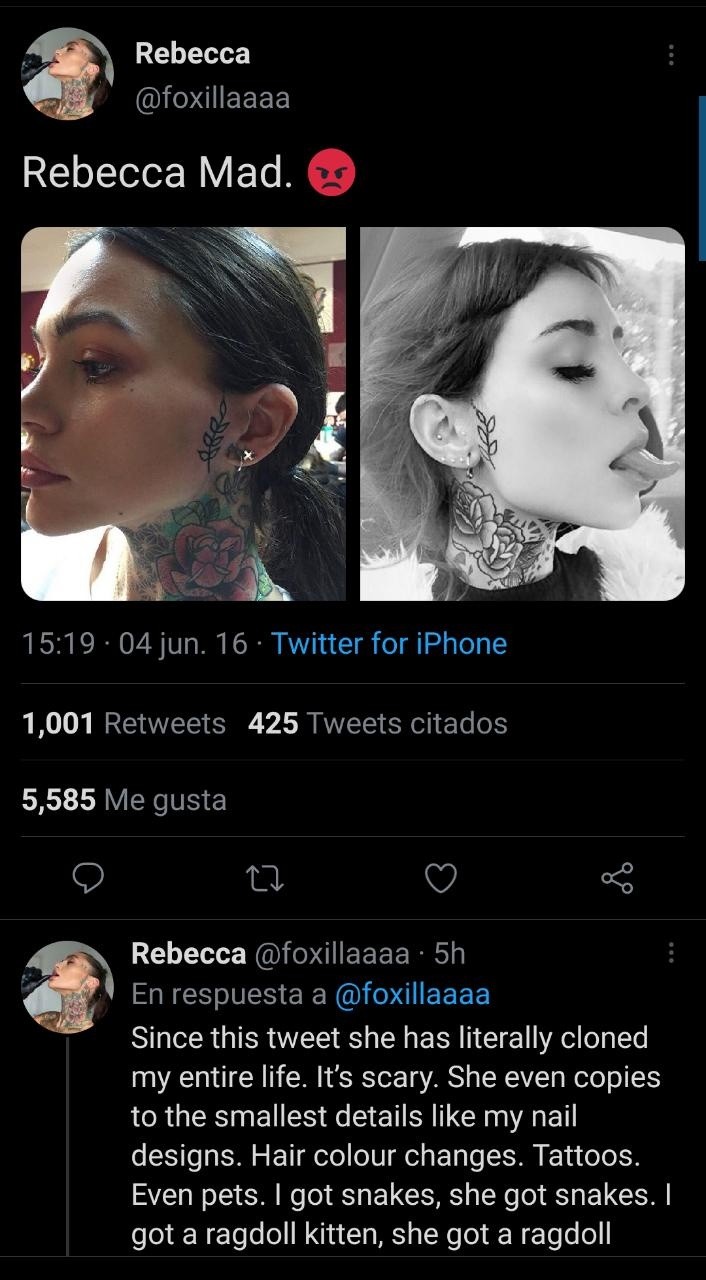Open overflow menu on the main tweet
Viewport: 706px width, 1280px height.
pyautogui.click(x=671, y=55)
